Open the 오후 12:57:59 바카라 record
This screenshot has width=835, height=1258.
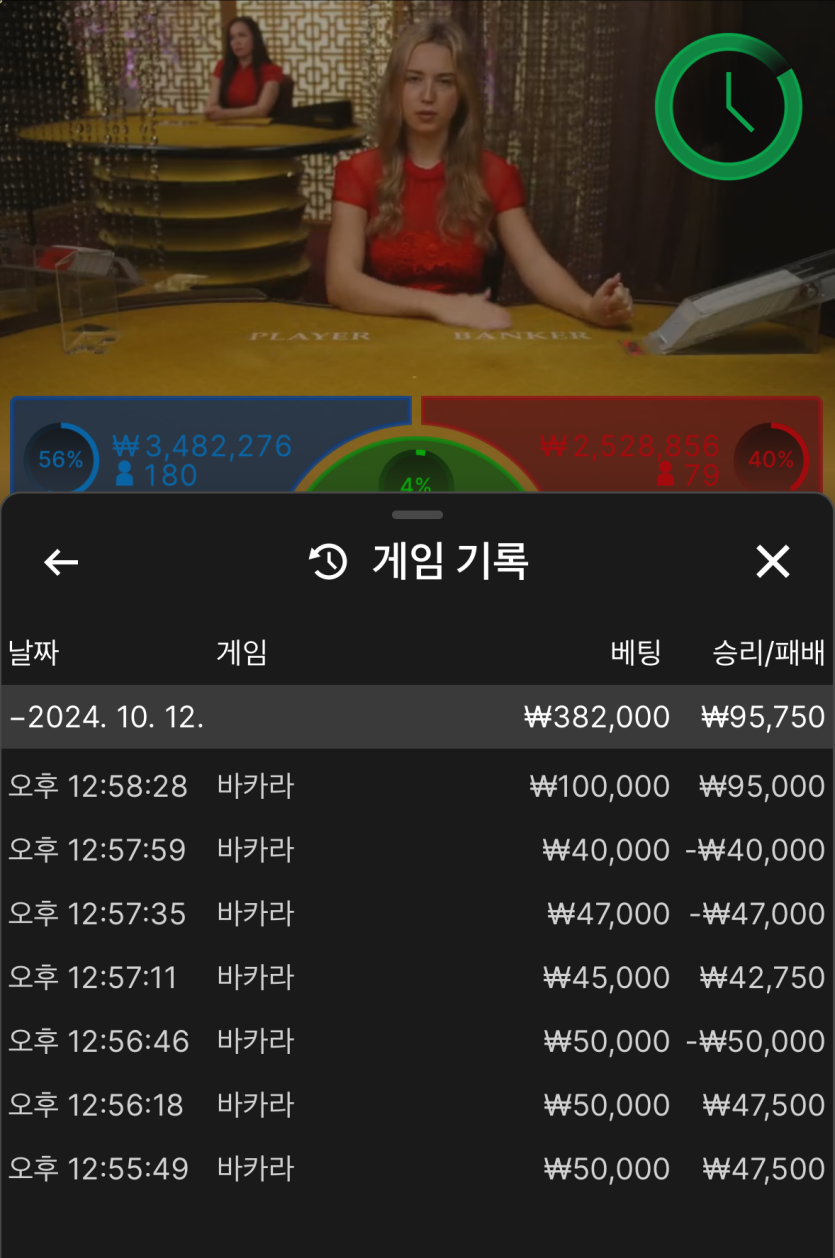(416, 850)
